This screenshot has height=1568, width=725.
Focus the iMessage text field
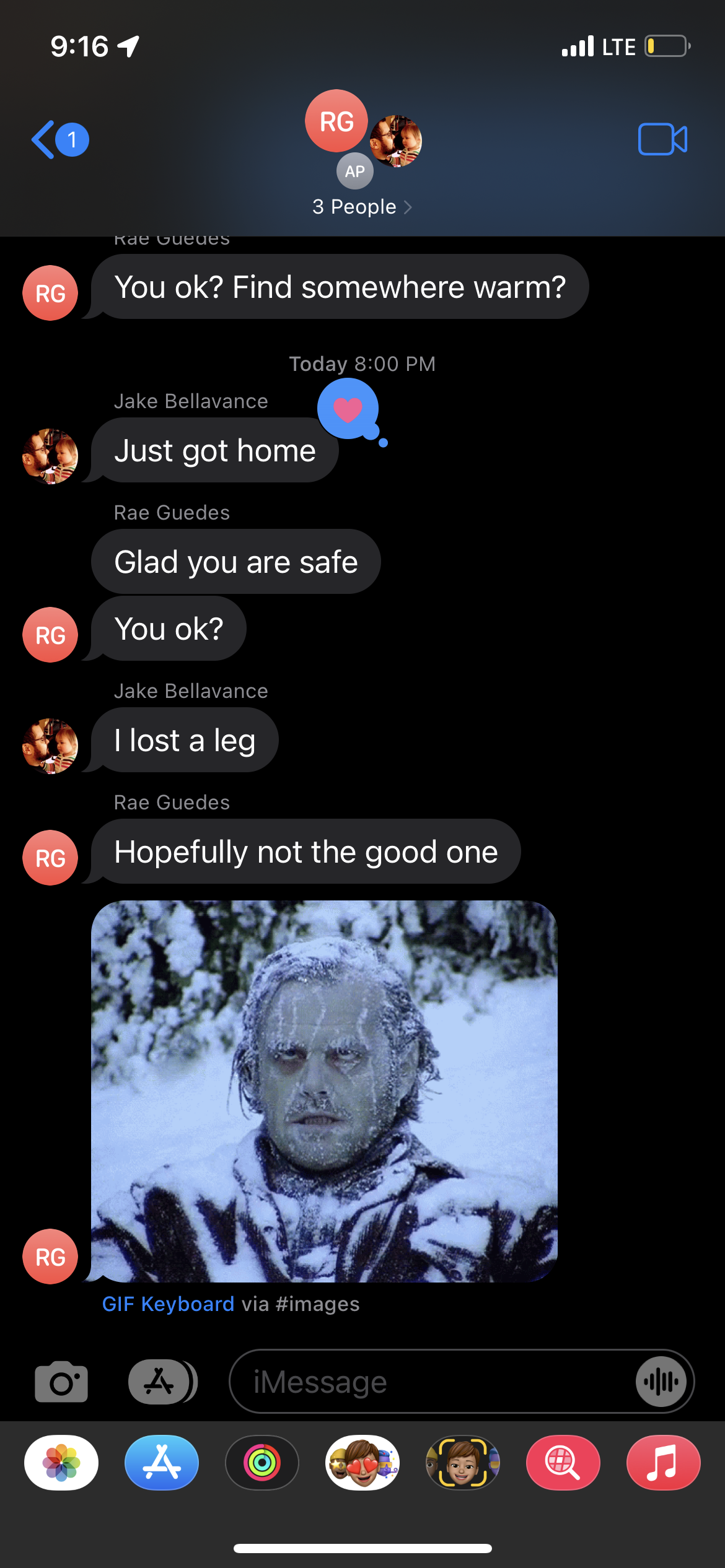(x=434, y=1382)
